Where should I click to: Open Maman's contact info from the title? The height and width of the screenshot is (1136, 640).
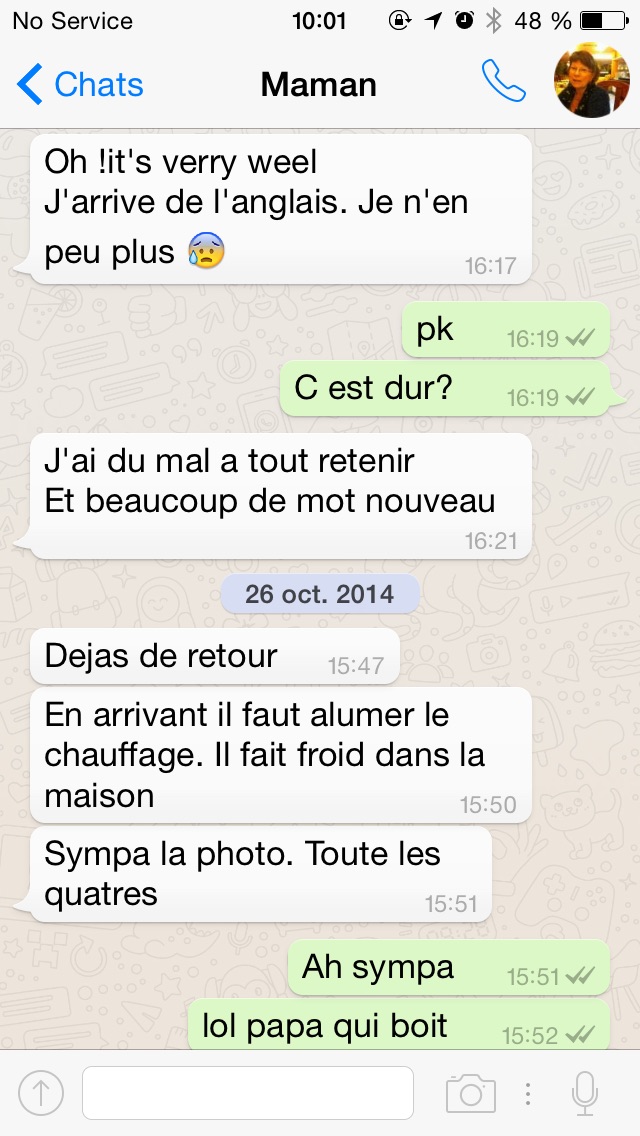(x=318, y=85)
